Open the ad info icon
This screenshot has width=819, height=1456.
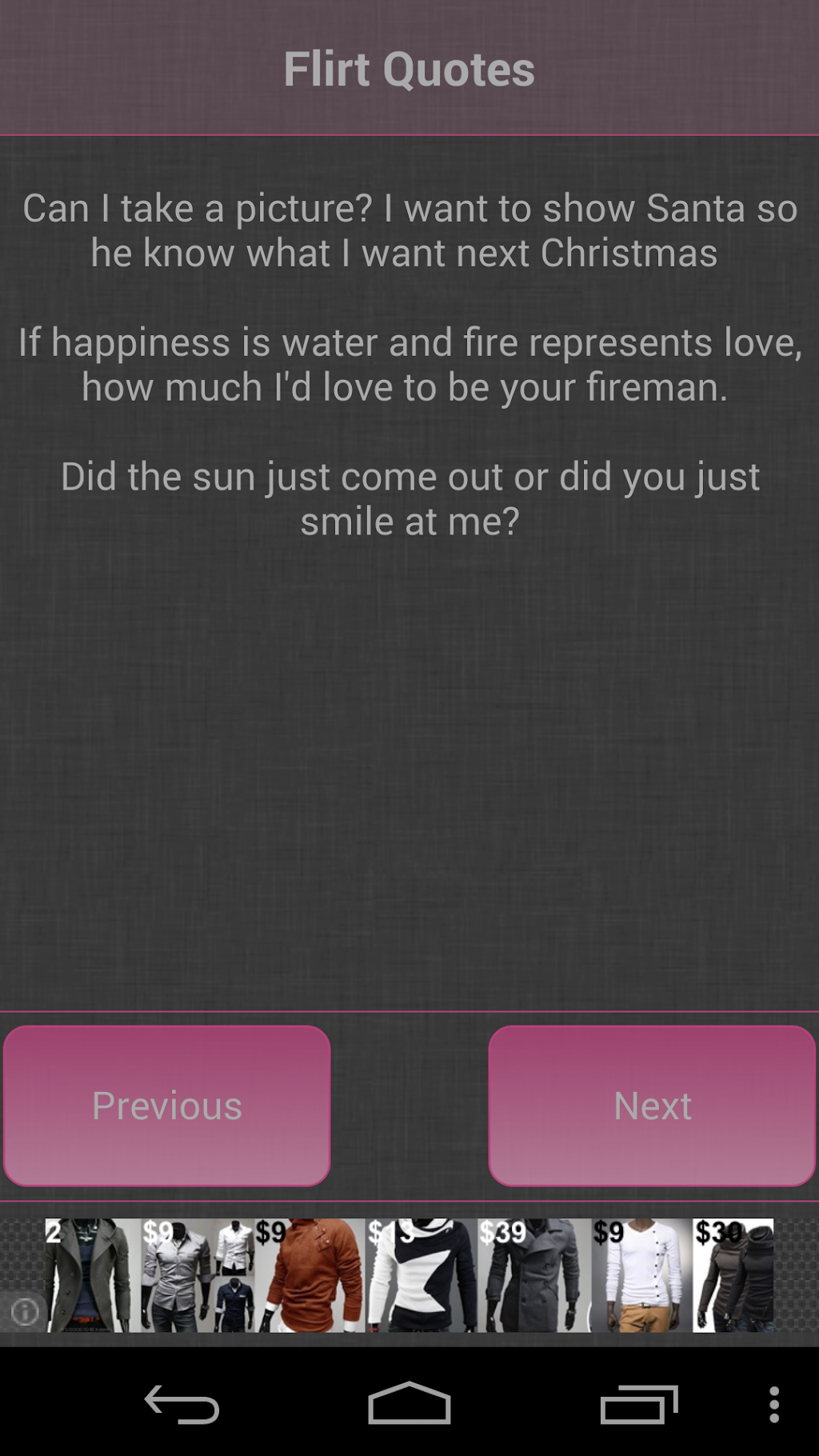[25, 1312]
